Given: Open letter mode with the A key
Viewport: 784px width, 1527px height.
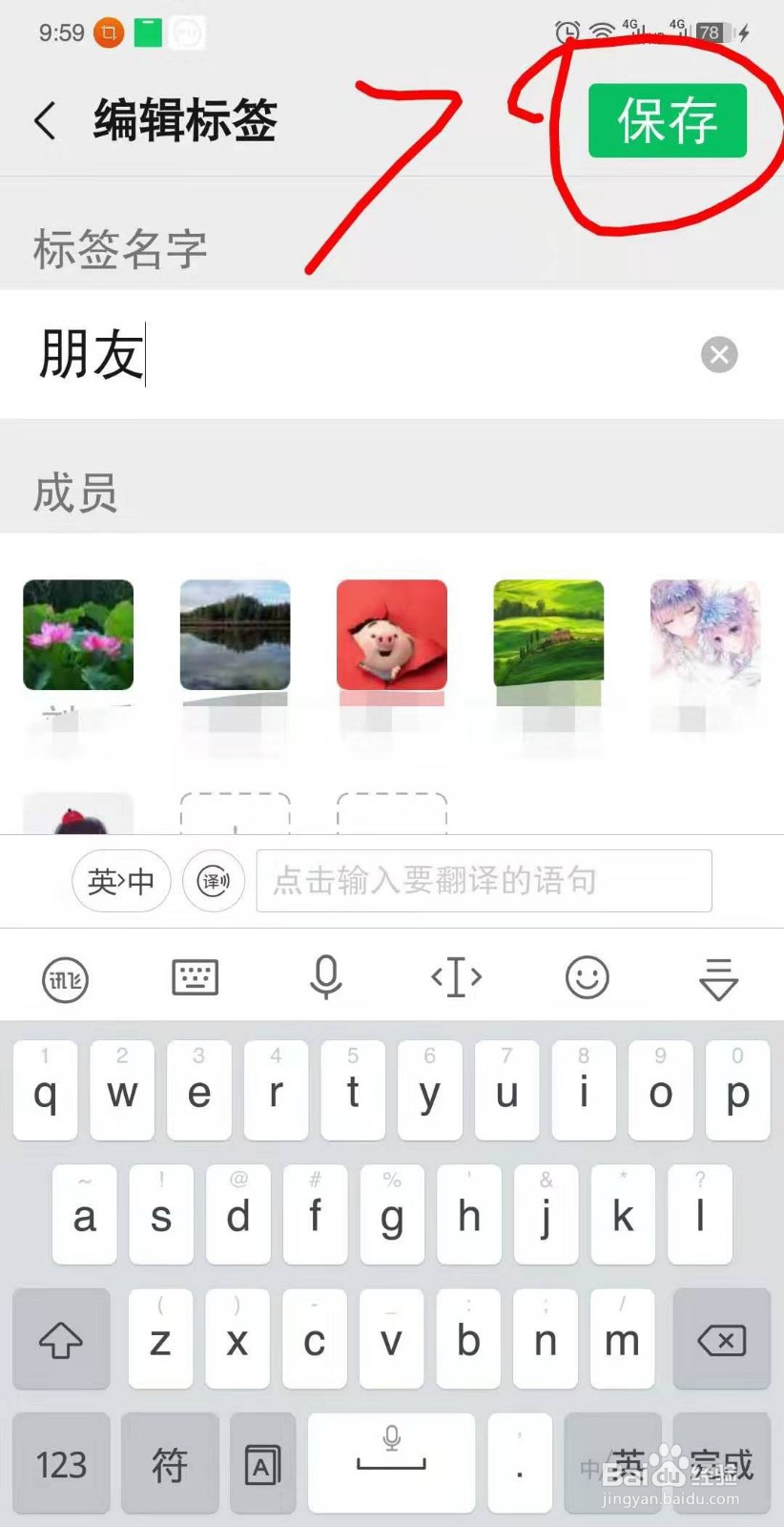Looking at the screenshot, I should tap(263, 1463).
